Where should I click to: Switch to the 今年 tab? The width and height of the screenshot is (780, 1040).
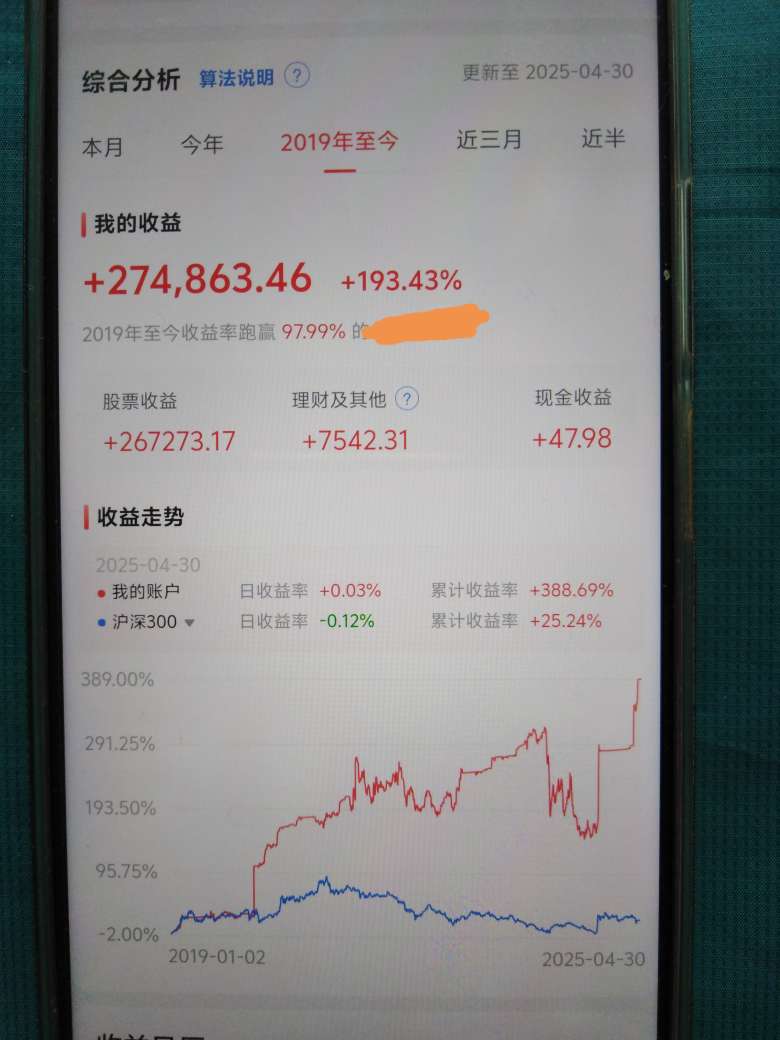(201, 144)
